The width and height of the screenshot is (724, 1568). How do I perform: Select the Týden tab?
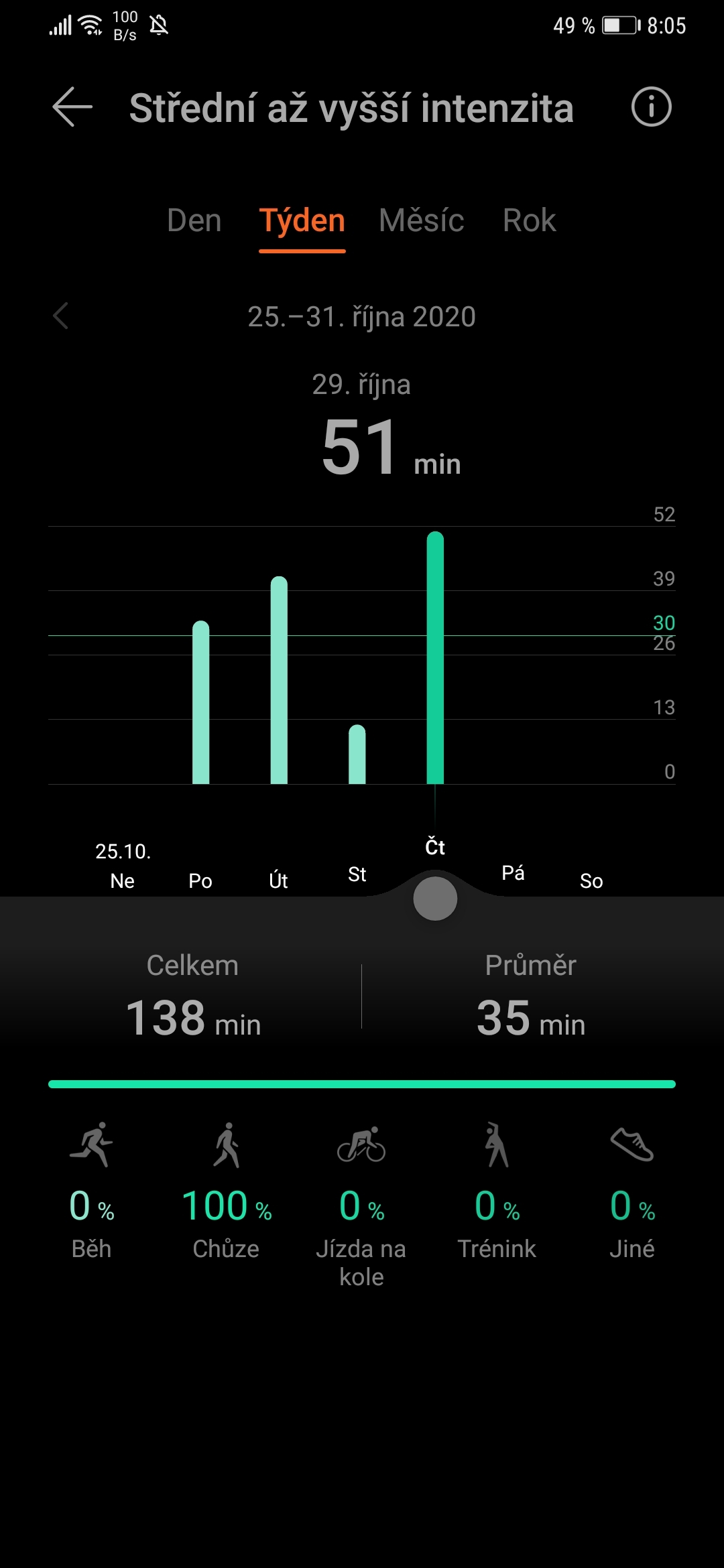302,220
